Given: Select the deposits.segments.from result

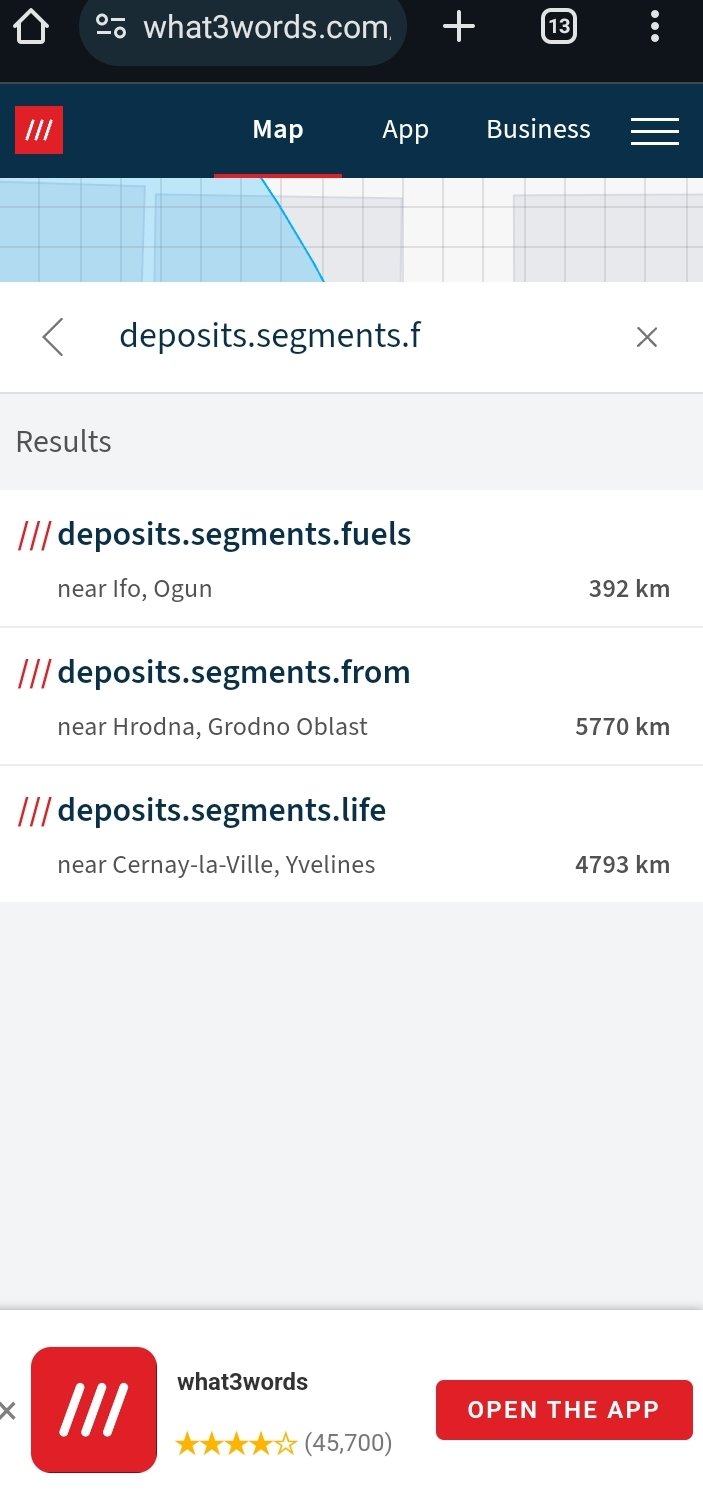Looking at the screenshot, I should [x=351, y=697].
